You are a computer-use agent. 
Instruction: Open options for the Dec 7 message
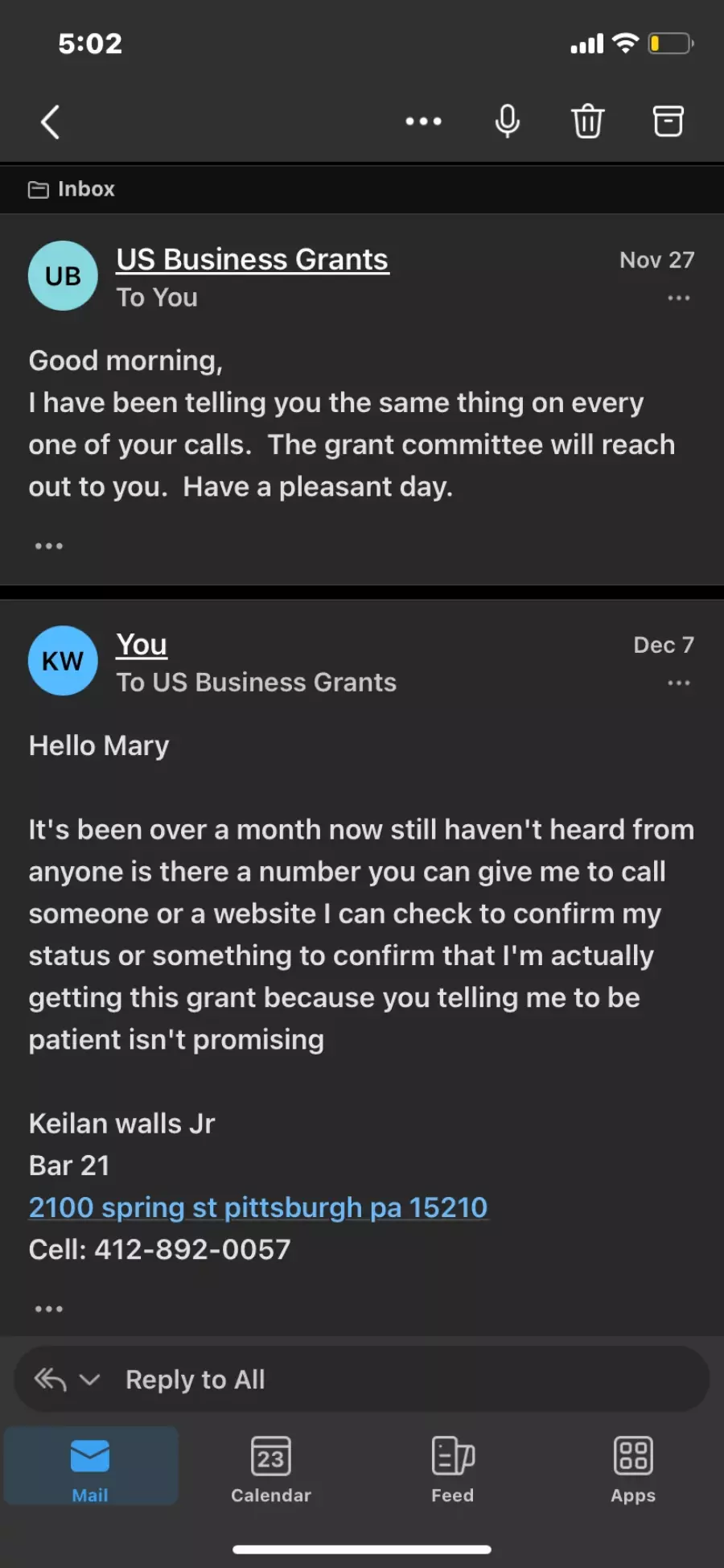[x=679, y=683]
